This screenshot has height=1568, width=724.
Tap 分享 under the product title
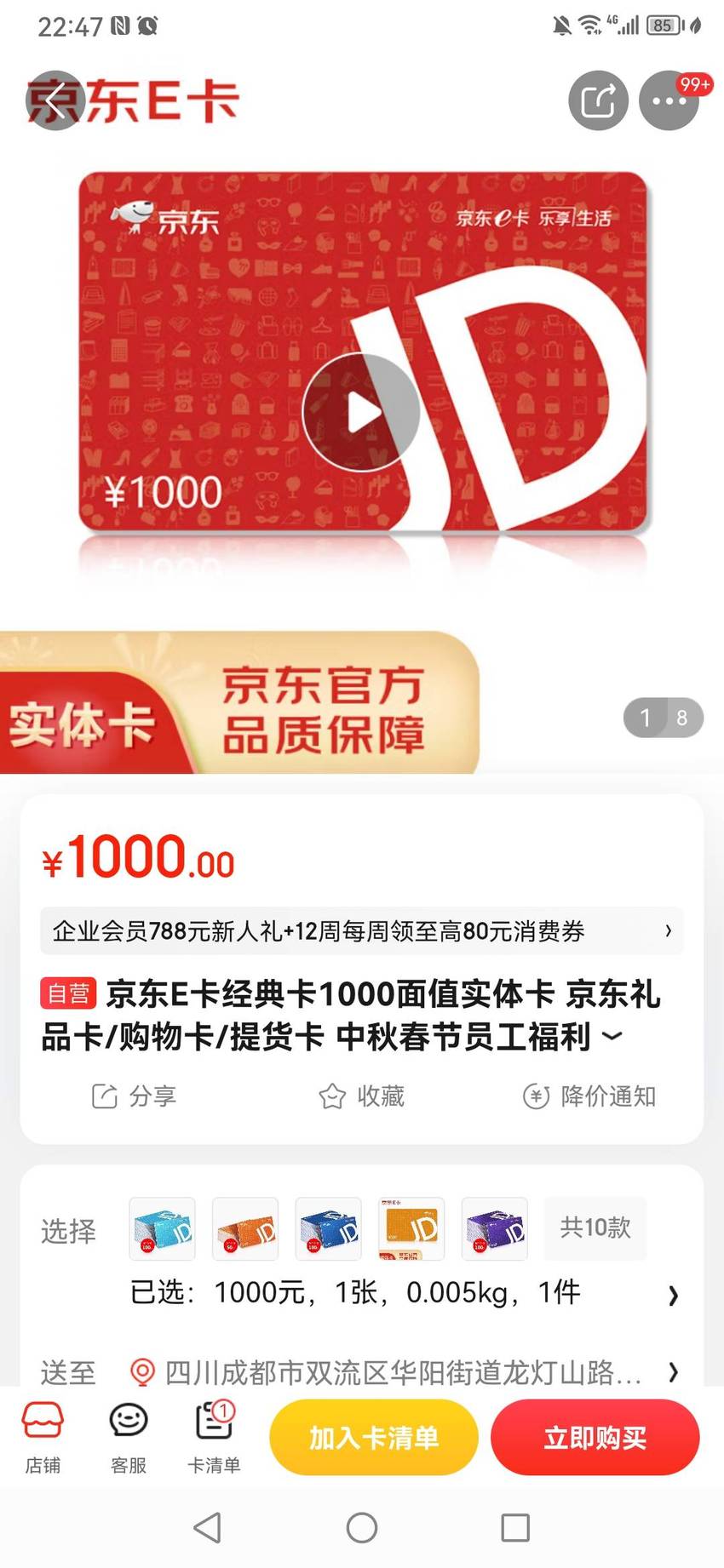[x=134, y=1096]
